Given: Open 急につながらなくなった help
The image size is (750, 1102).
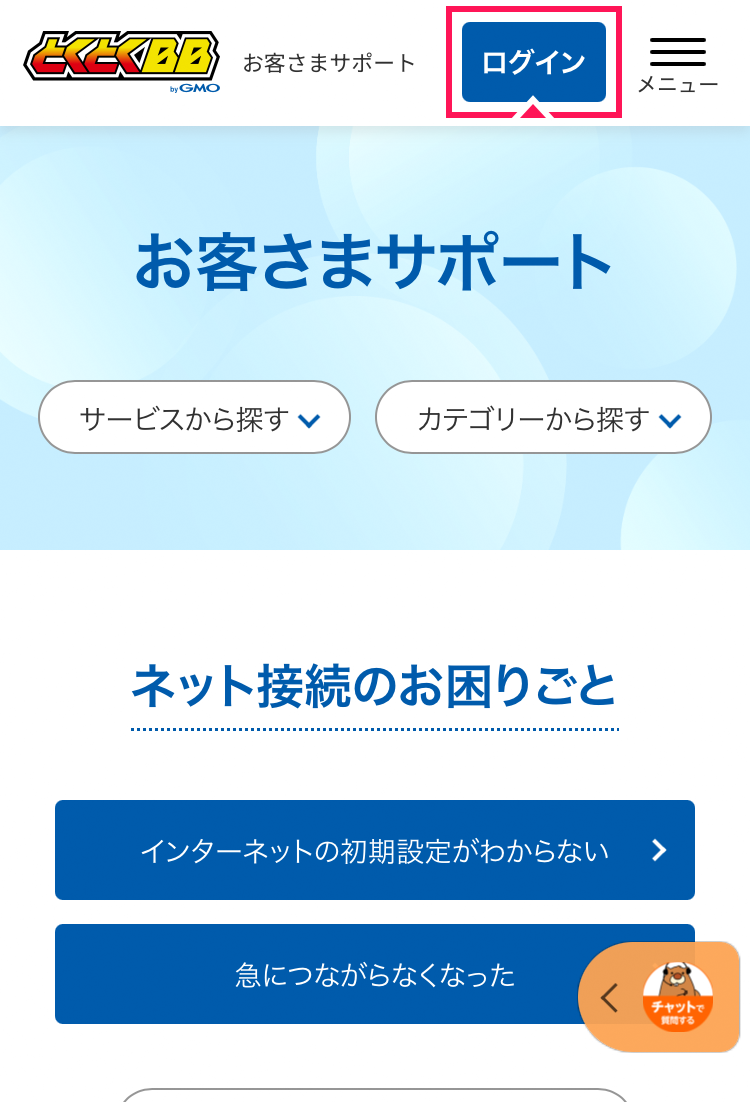Looking at the screenshot, I should point(320,974).
